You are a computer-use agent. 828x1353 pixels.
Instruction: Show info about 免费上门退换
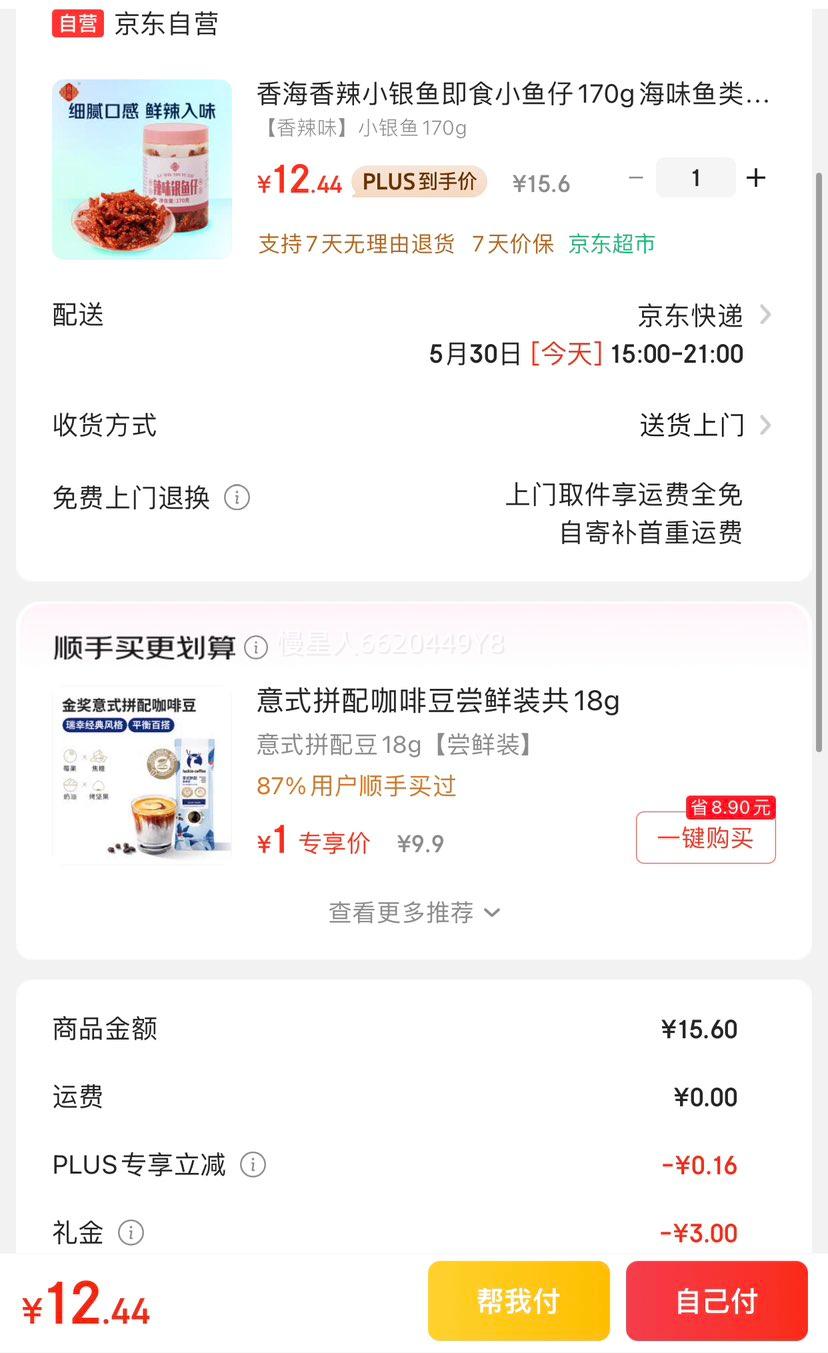237,497
